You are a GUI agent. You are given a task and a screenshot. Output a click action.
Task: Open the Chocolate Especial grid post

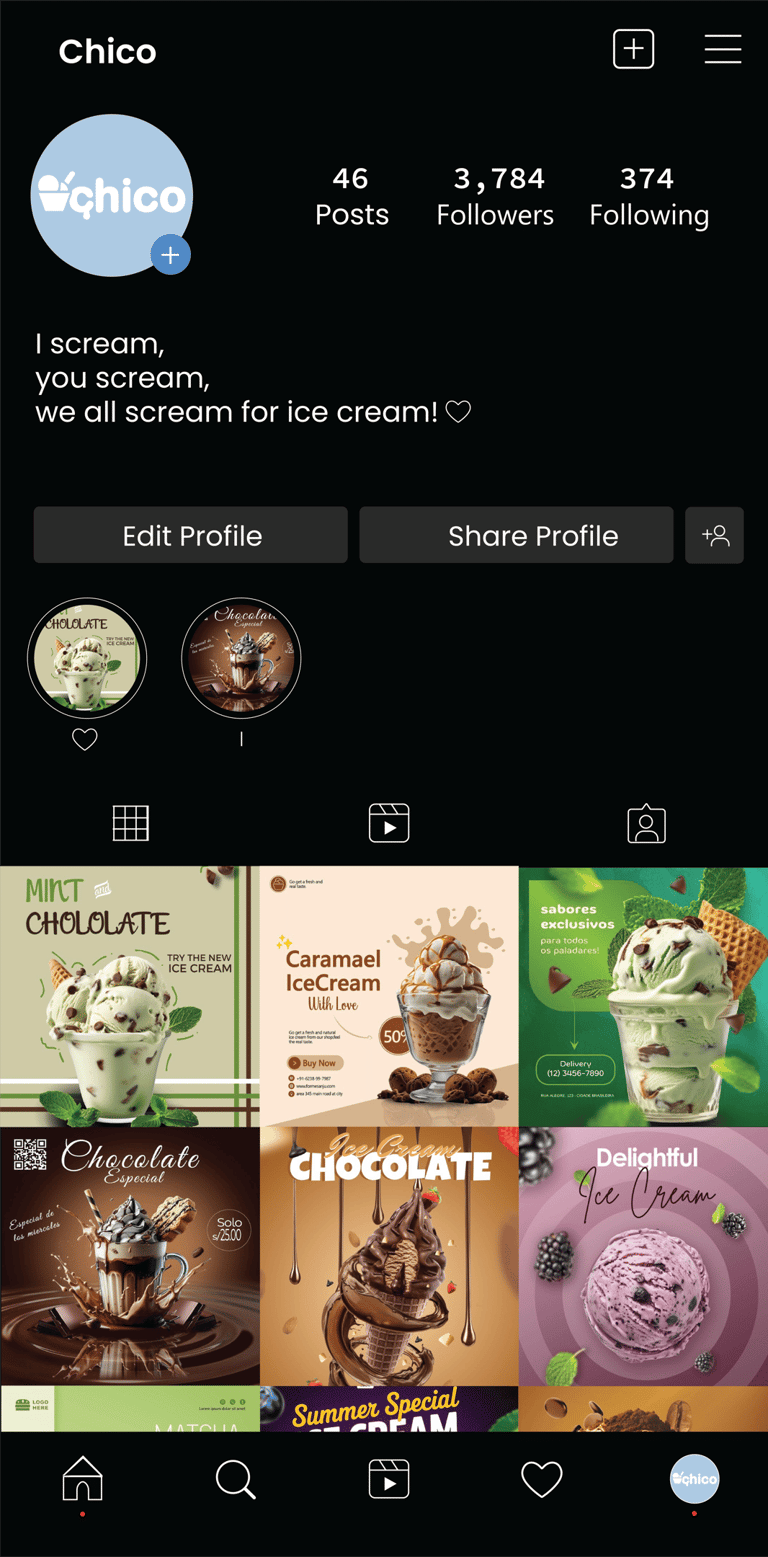tap(129, 1256)
